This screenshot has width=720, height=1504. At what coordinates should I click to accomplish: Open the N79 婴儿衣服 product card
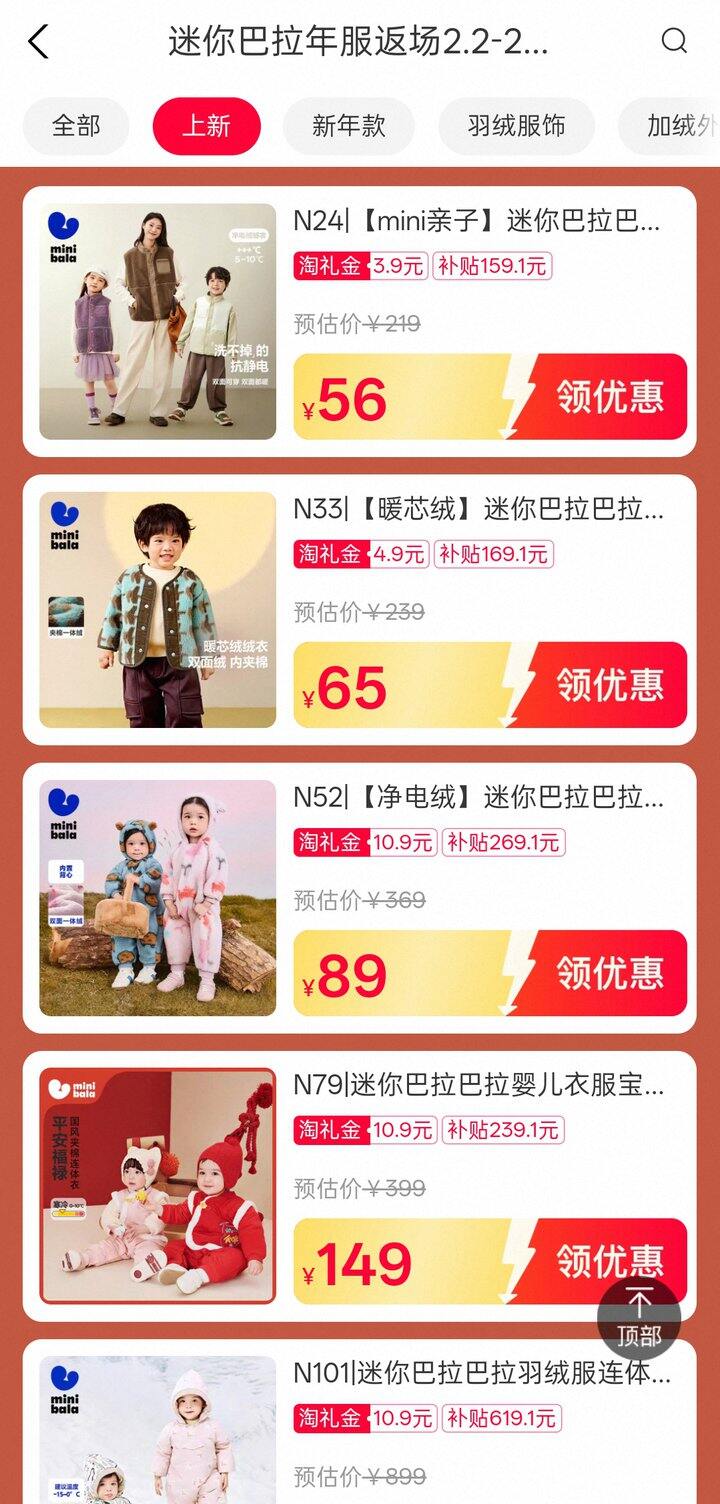pos(478,1085)
